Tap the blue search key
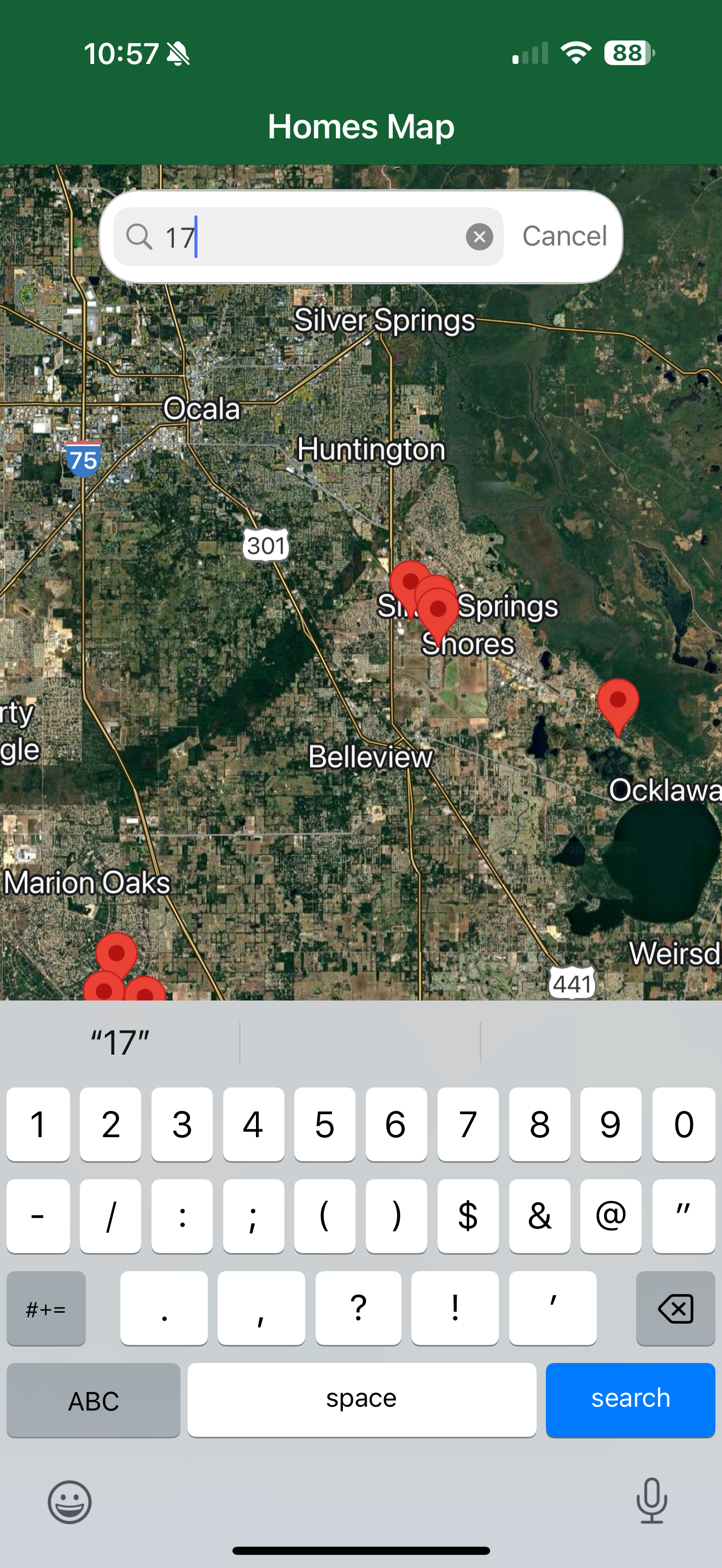722x1568 pixels. tap(630, 1400)
